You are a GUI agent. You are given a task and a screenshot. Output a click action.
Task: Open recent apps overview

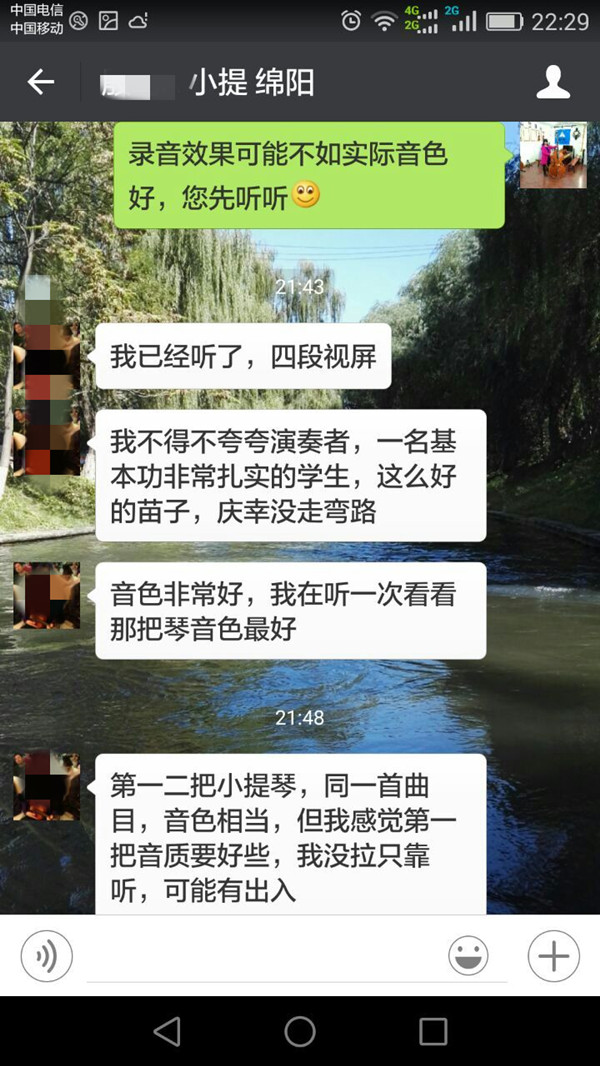(433, 1031)
